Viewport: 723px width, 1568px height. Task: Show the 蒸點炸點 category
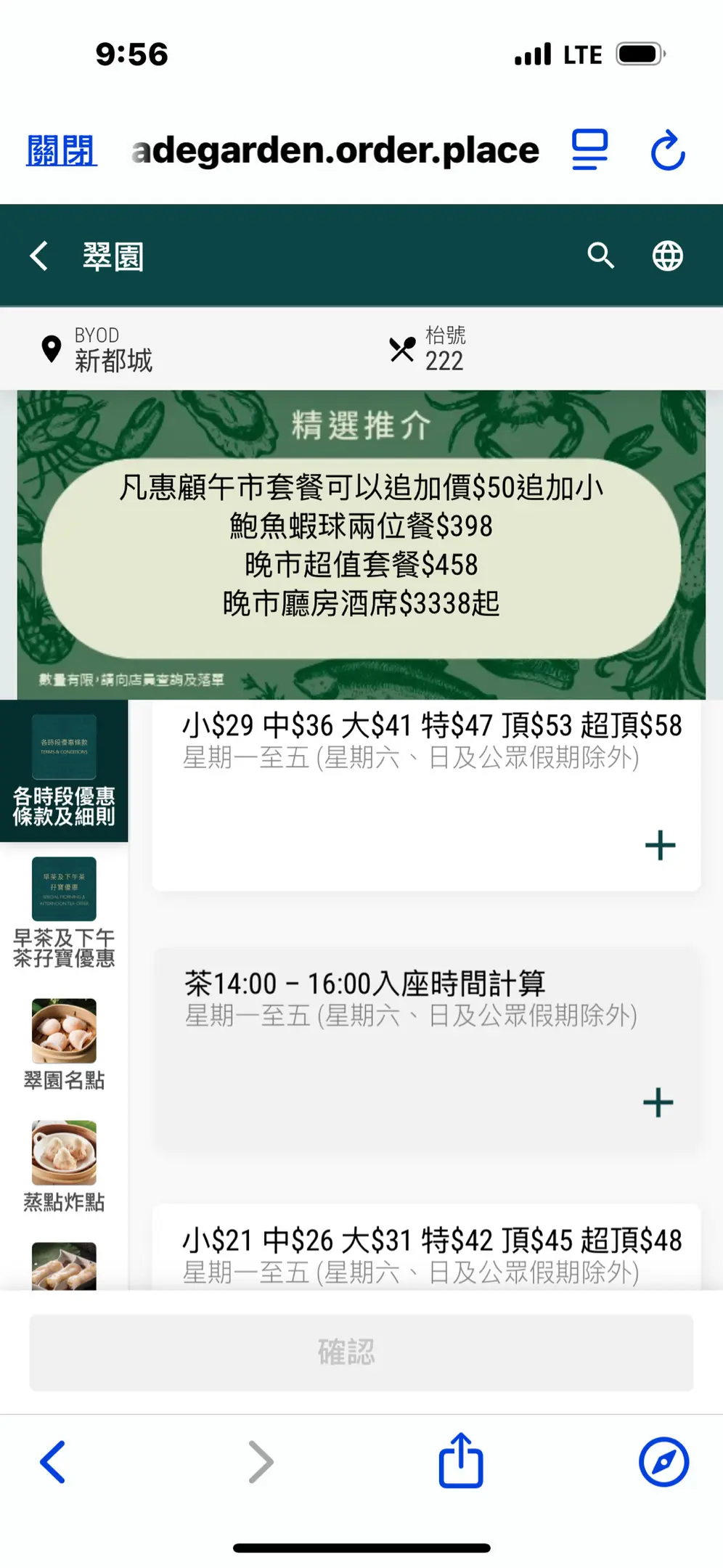pyautogui.click(x=64, y=1165)
